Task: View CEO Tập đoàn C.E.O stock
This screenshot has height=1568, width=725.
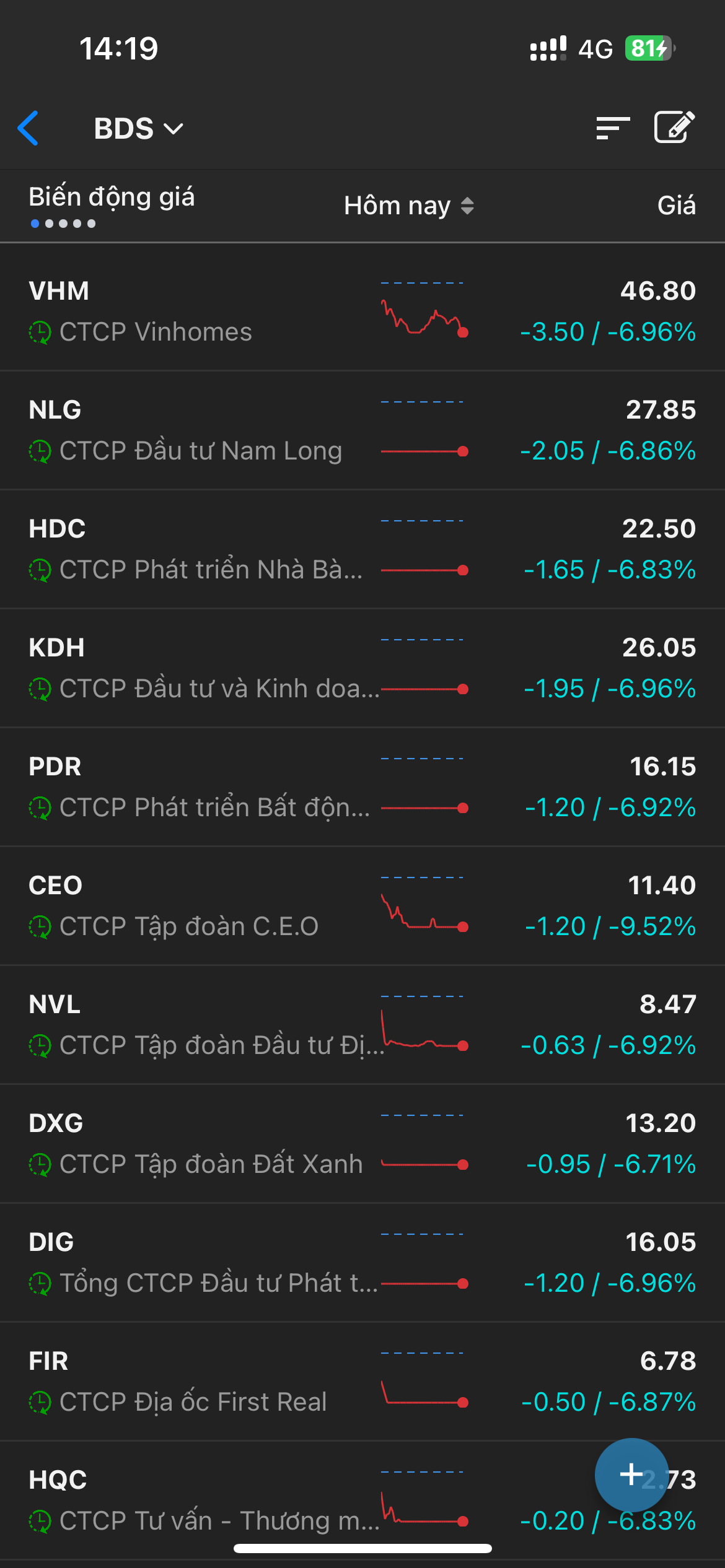Action: point(186,905)
